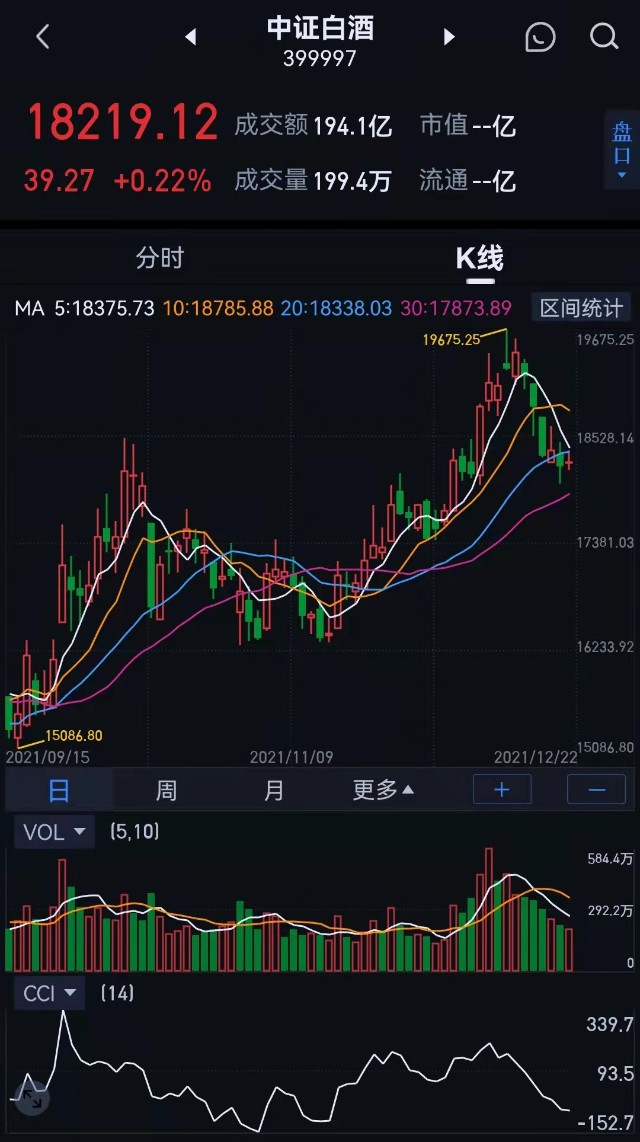The image size is (640, 1142).
Task: Go back using the top-left arrow
Action: coord(42,36)
